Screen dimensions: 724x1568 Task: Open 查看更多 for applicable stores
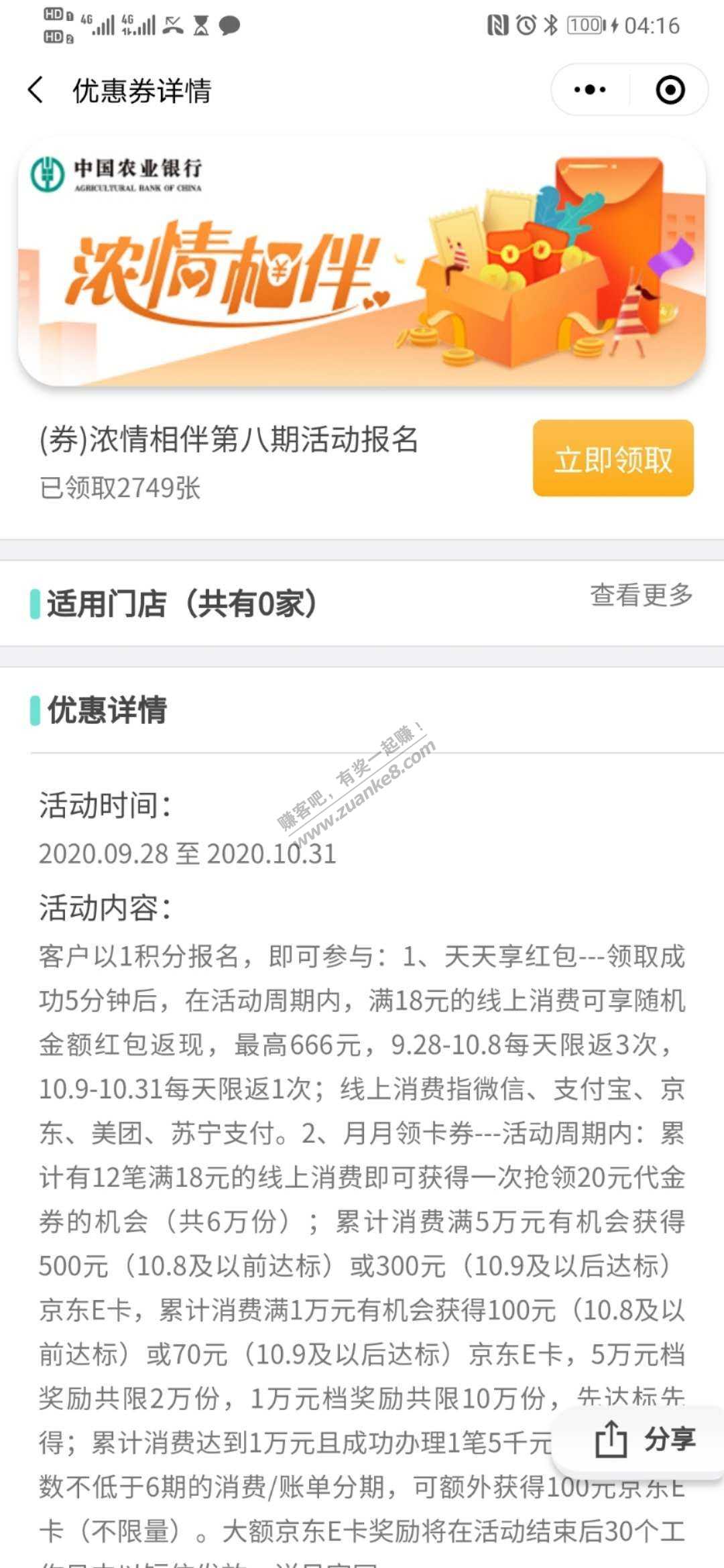click(x=641, y=595)
